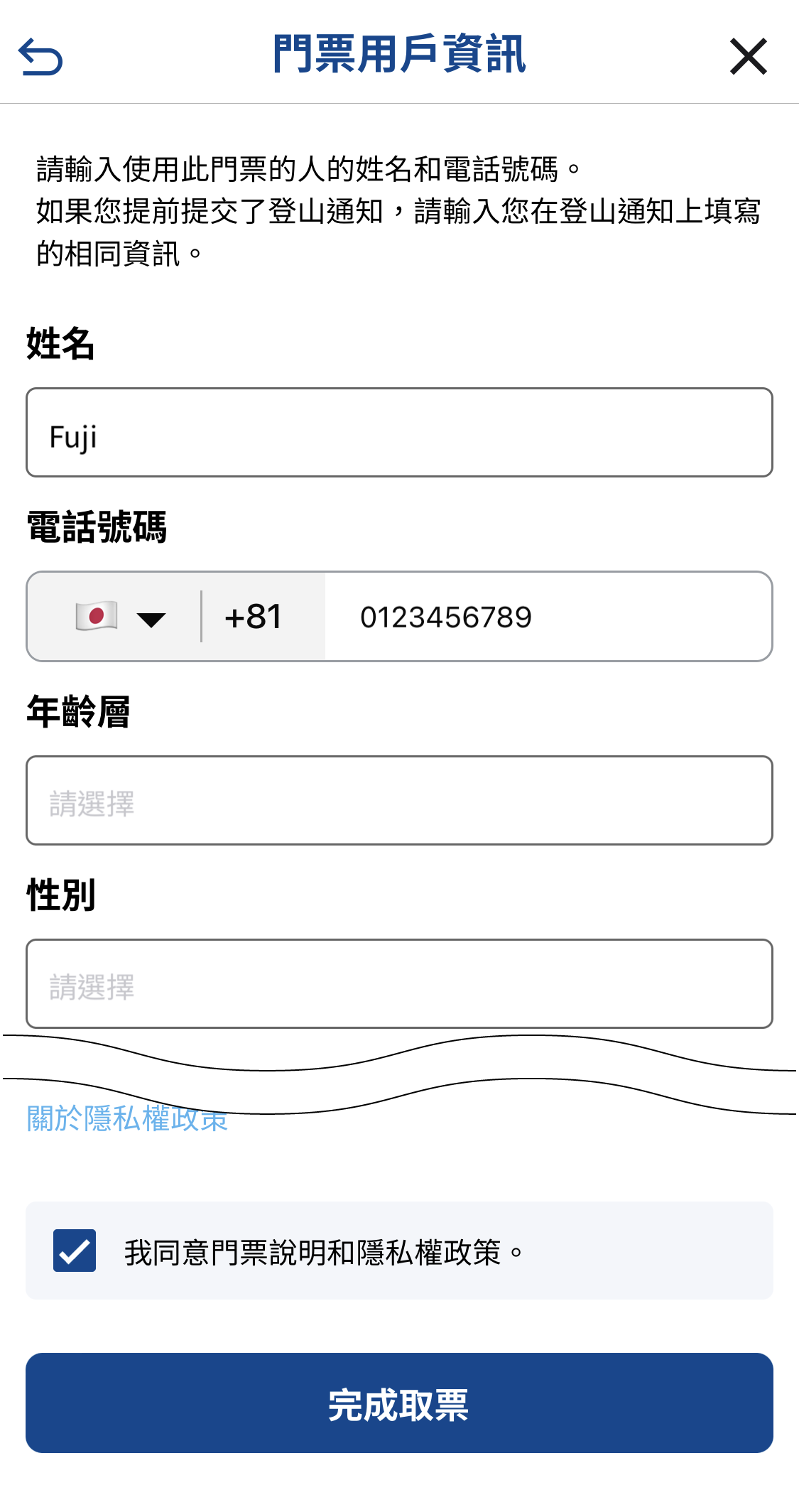Close the ticket user info form
The width and height of the screenshot is (799, 1512).
pos(748,57)
